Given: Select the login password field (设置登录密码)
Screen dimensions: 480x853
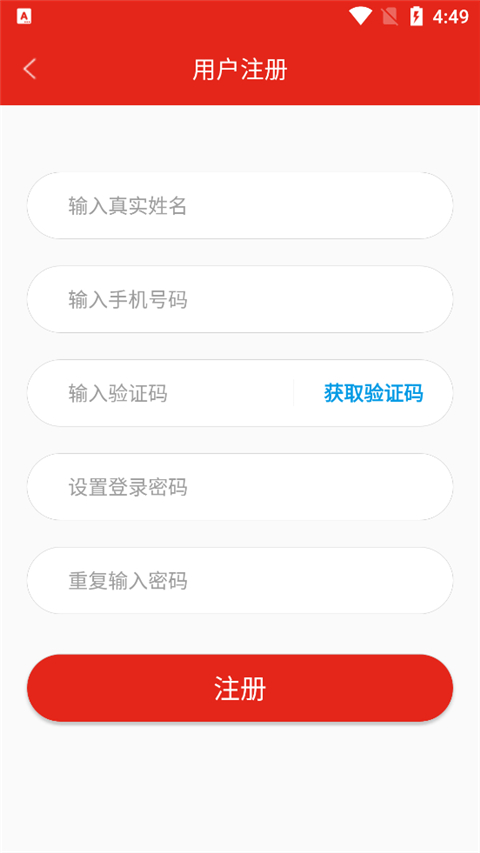Looking at the screenshot, I should click(x=240, y=487).
